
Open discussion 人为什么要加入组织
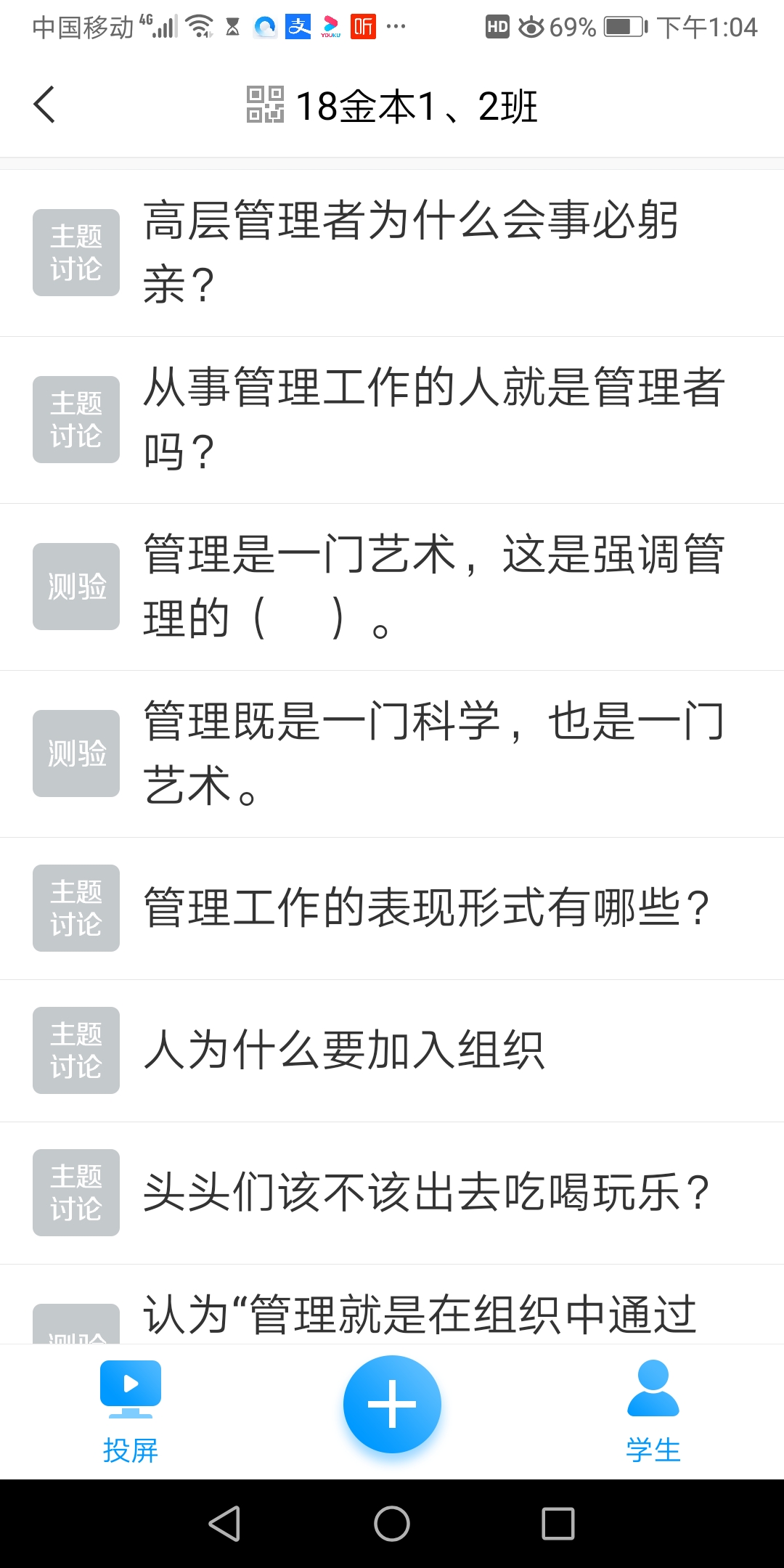click(344, 1050)
